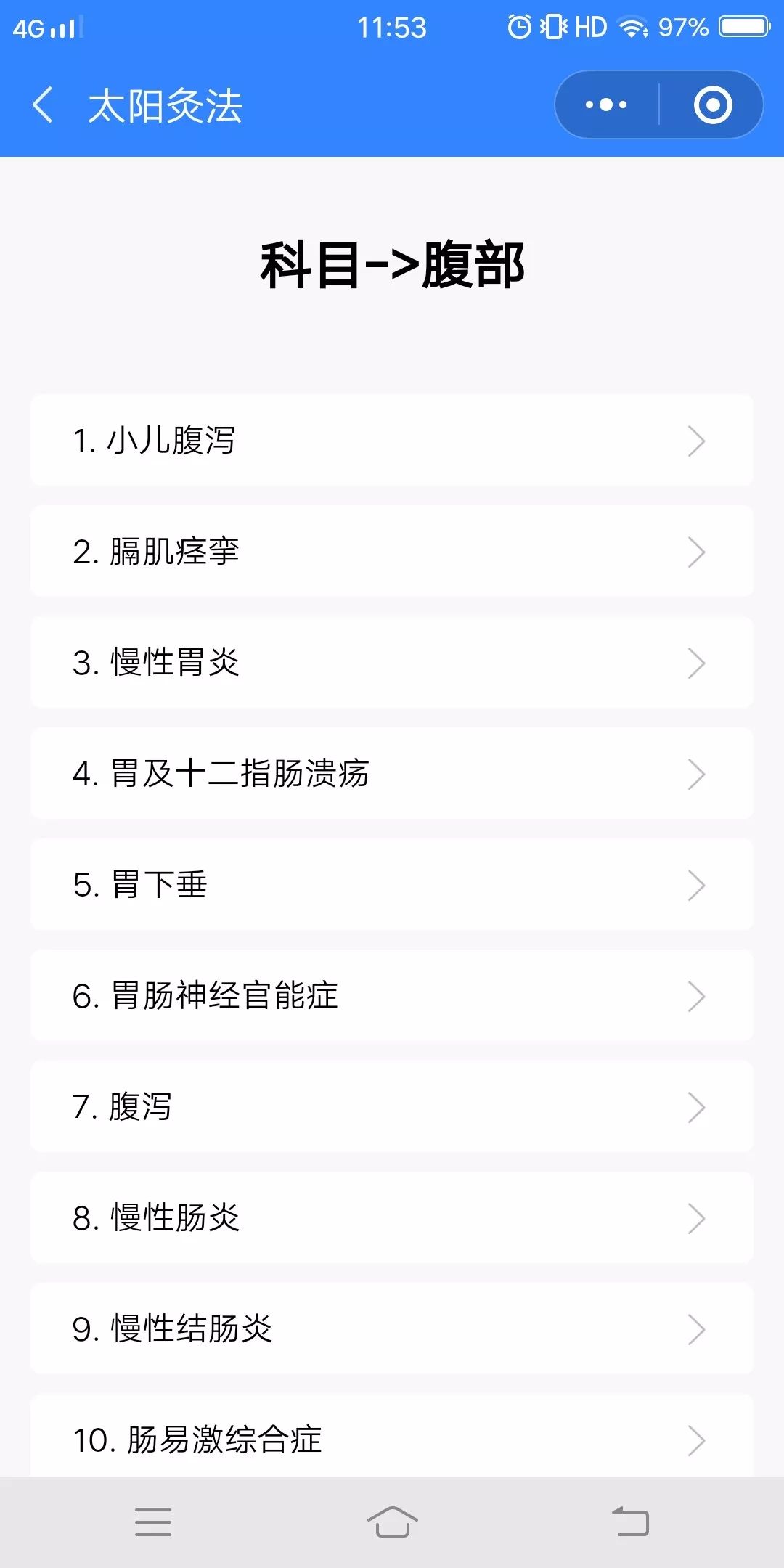Open the mini program more options menu
Screen dimensions: 784x1568
607,105
